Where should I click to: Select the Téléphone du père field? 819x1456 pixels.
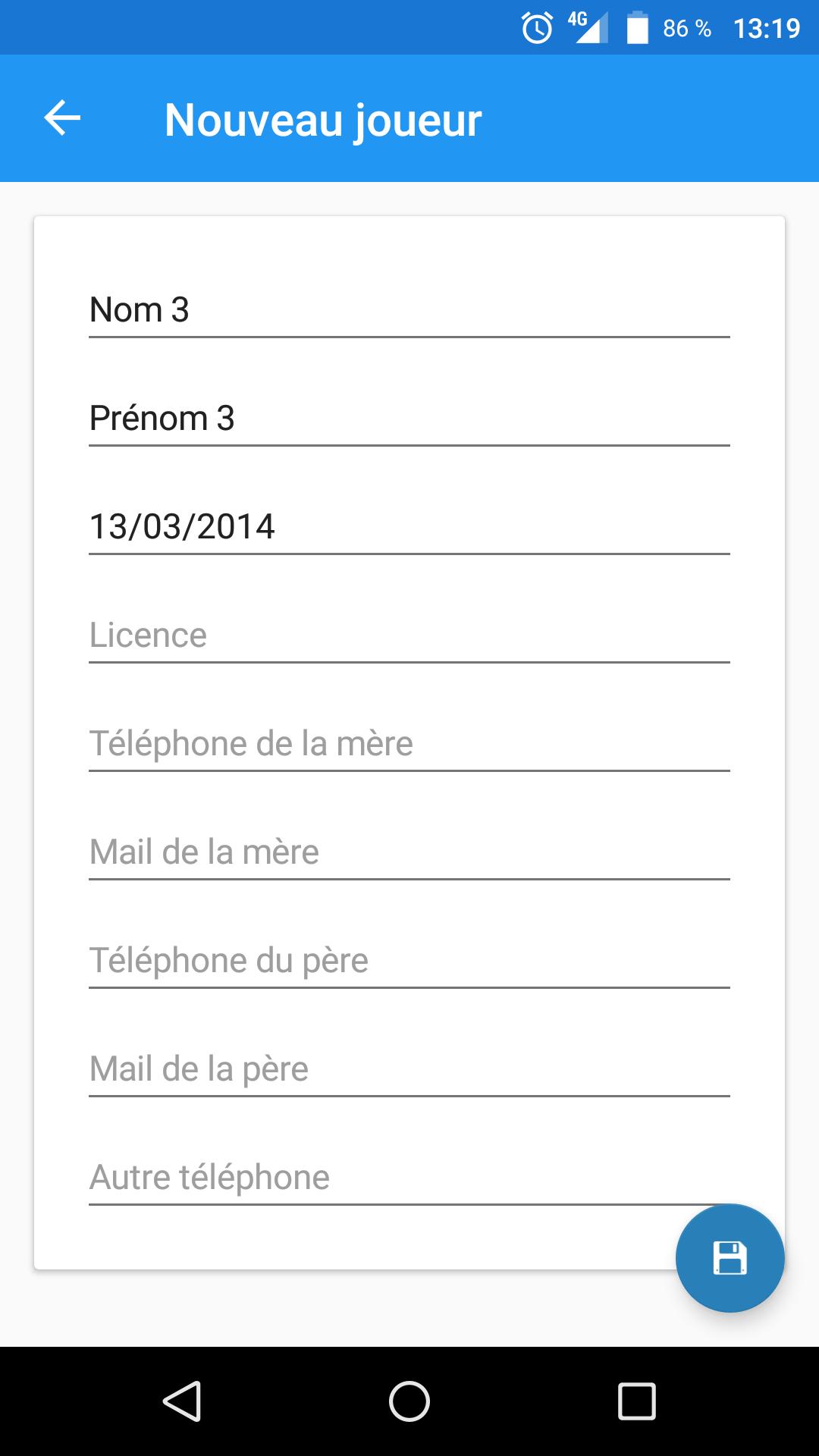coord(409,961)
